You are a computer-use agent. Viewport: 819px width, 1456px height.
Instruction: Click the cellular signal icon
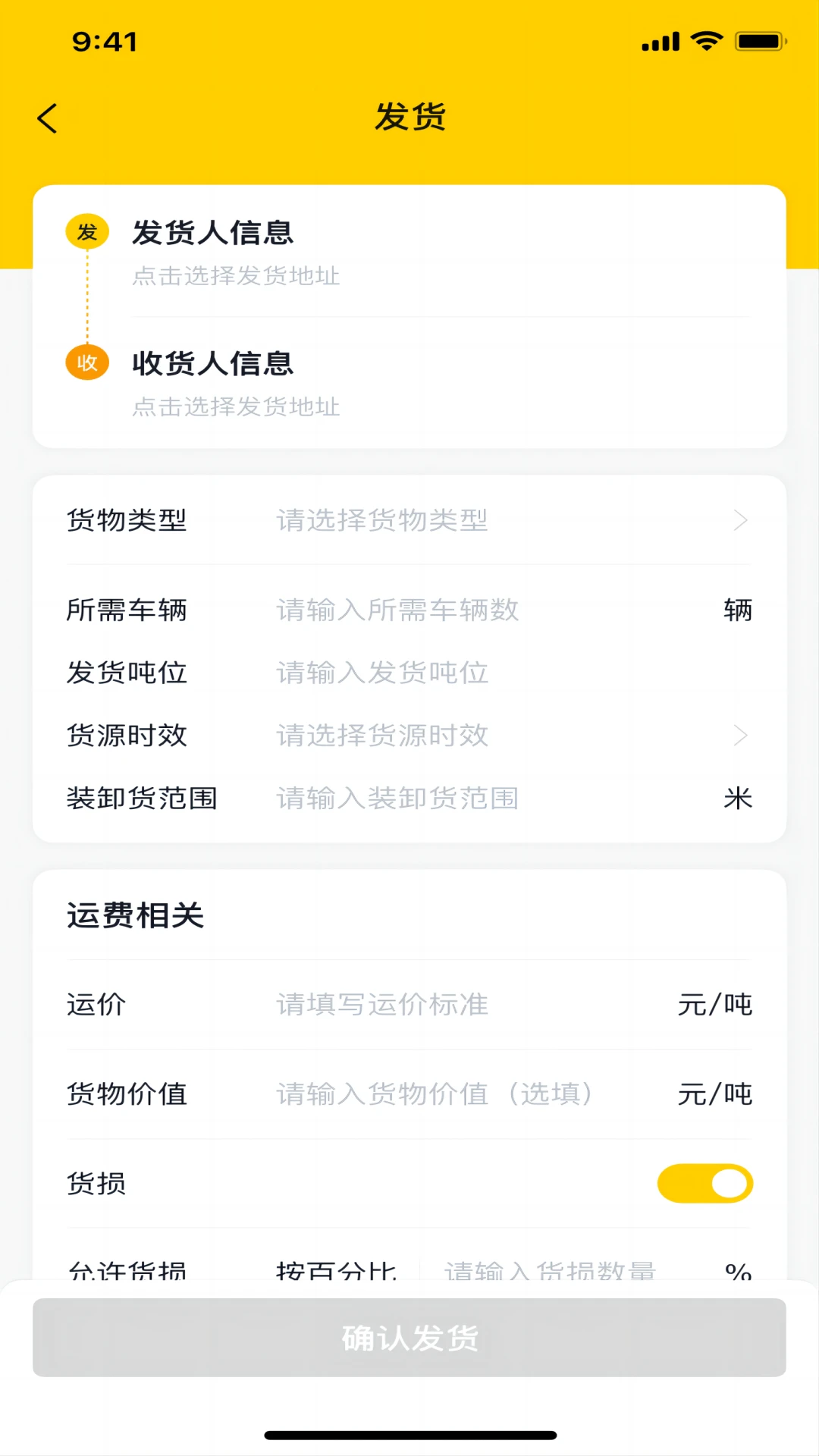(659, 42)
